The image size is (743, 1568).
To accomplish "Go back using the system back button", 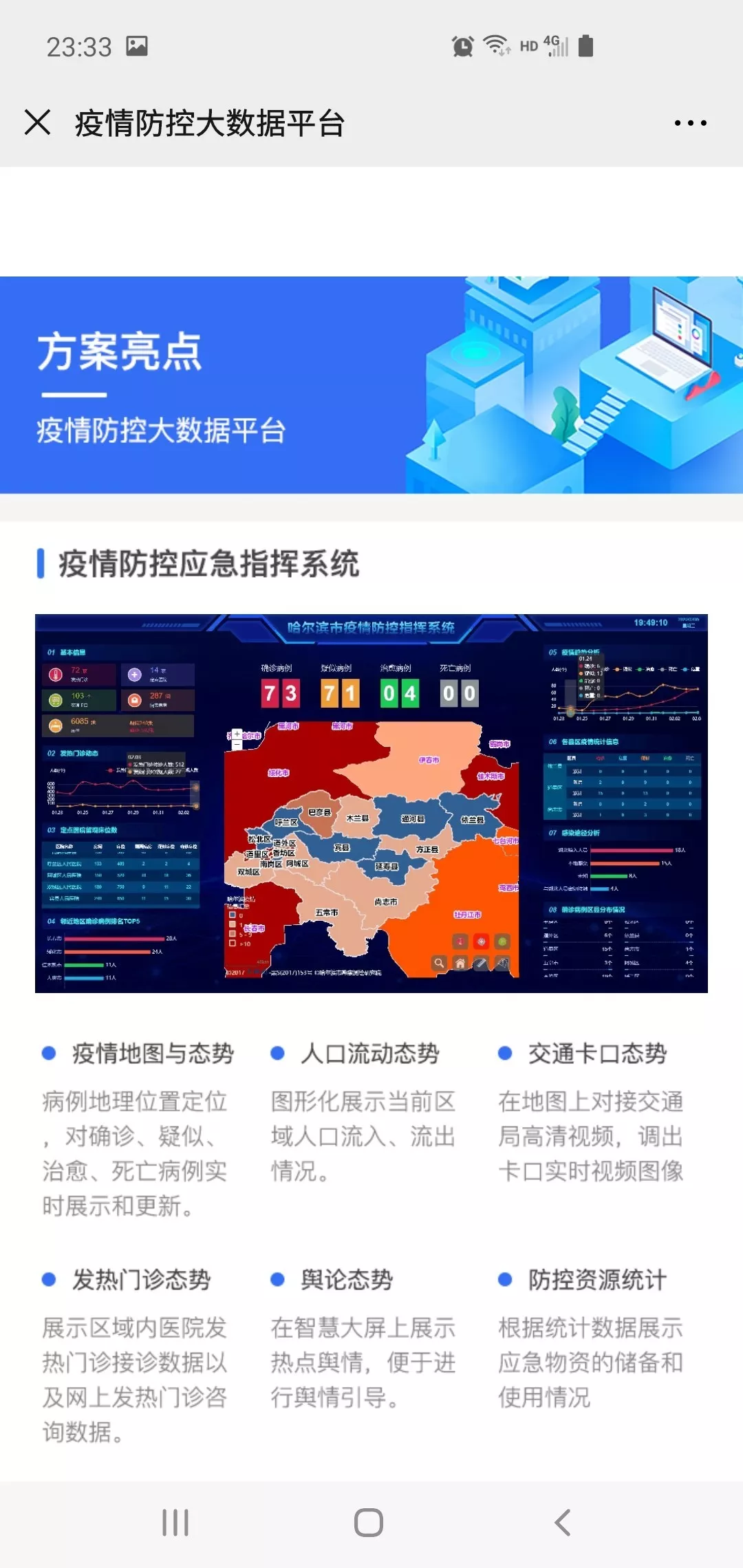I will [x=563, y=1523].
